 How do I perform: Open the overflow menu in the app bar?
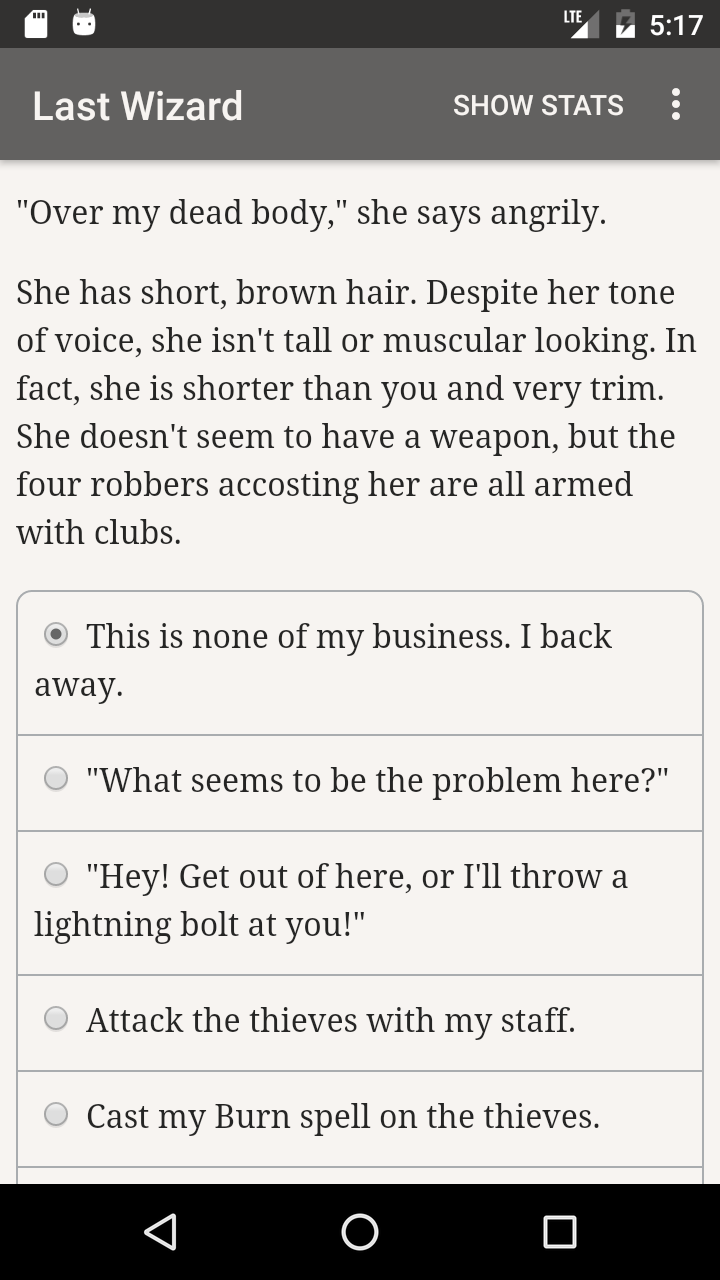coord(676,105)
